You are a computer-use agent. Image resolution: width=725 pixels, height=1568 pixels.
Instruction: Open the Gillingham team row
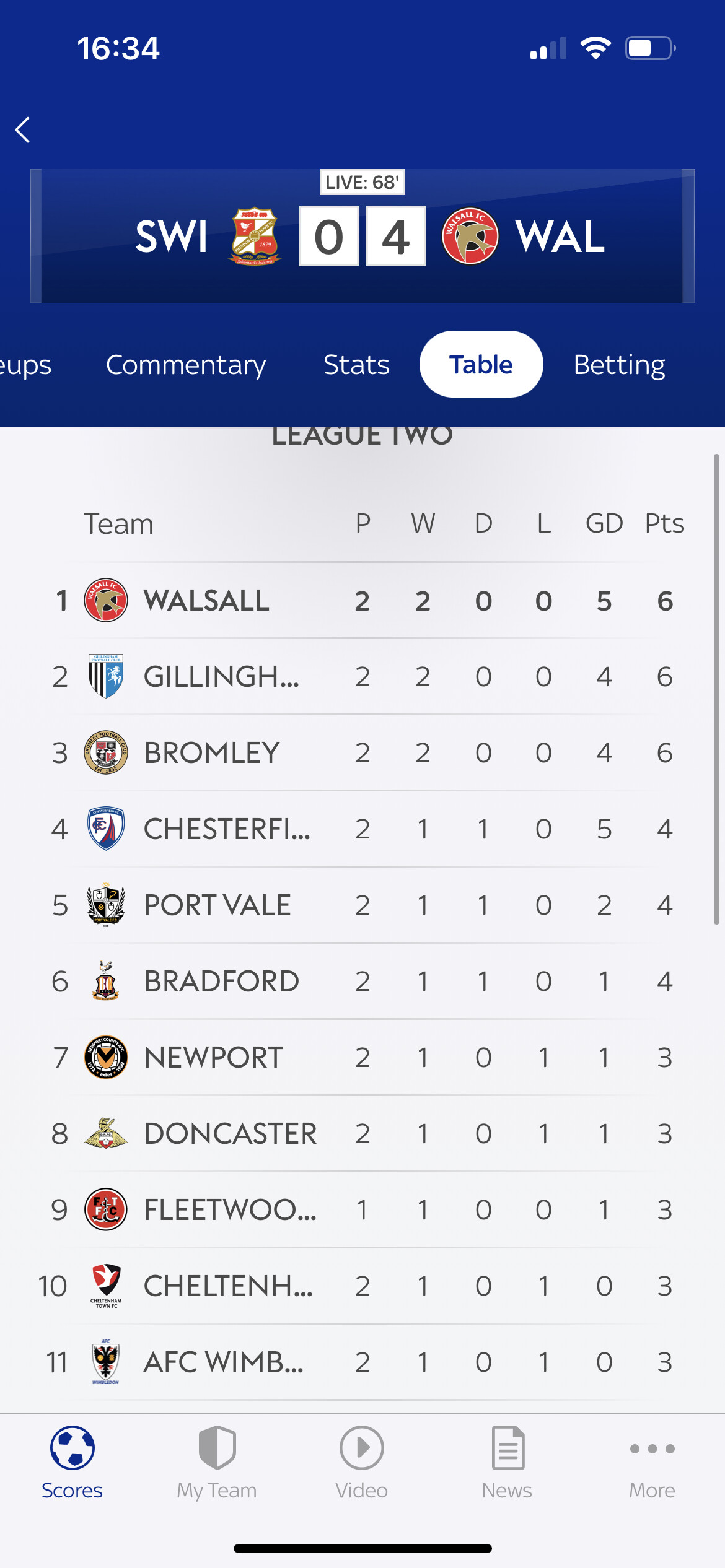(x=362, y=676)
